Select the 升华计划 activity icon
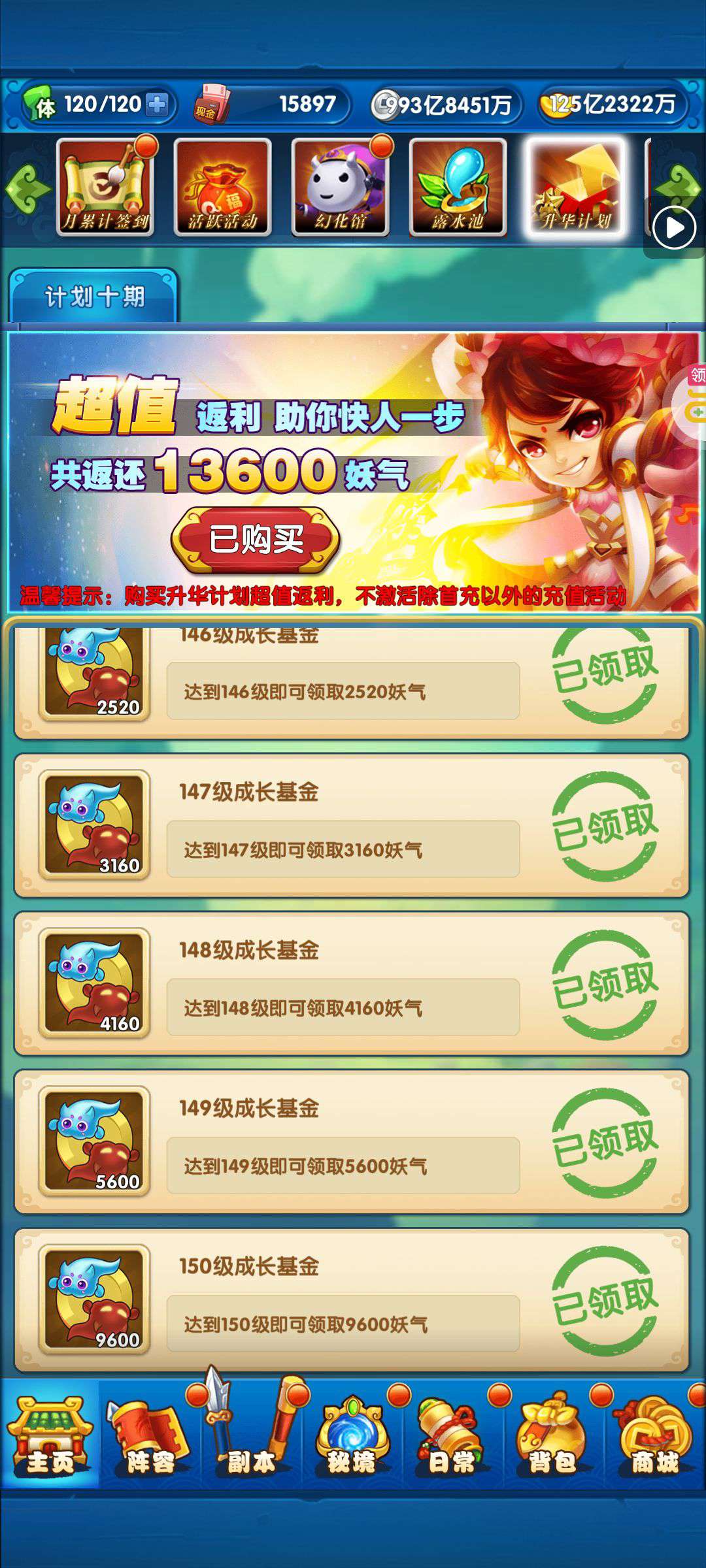The height and width of the screenshot is (1568, 706). point(575,188)
